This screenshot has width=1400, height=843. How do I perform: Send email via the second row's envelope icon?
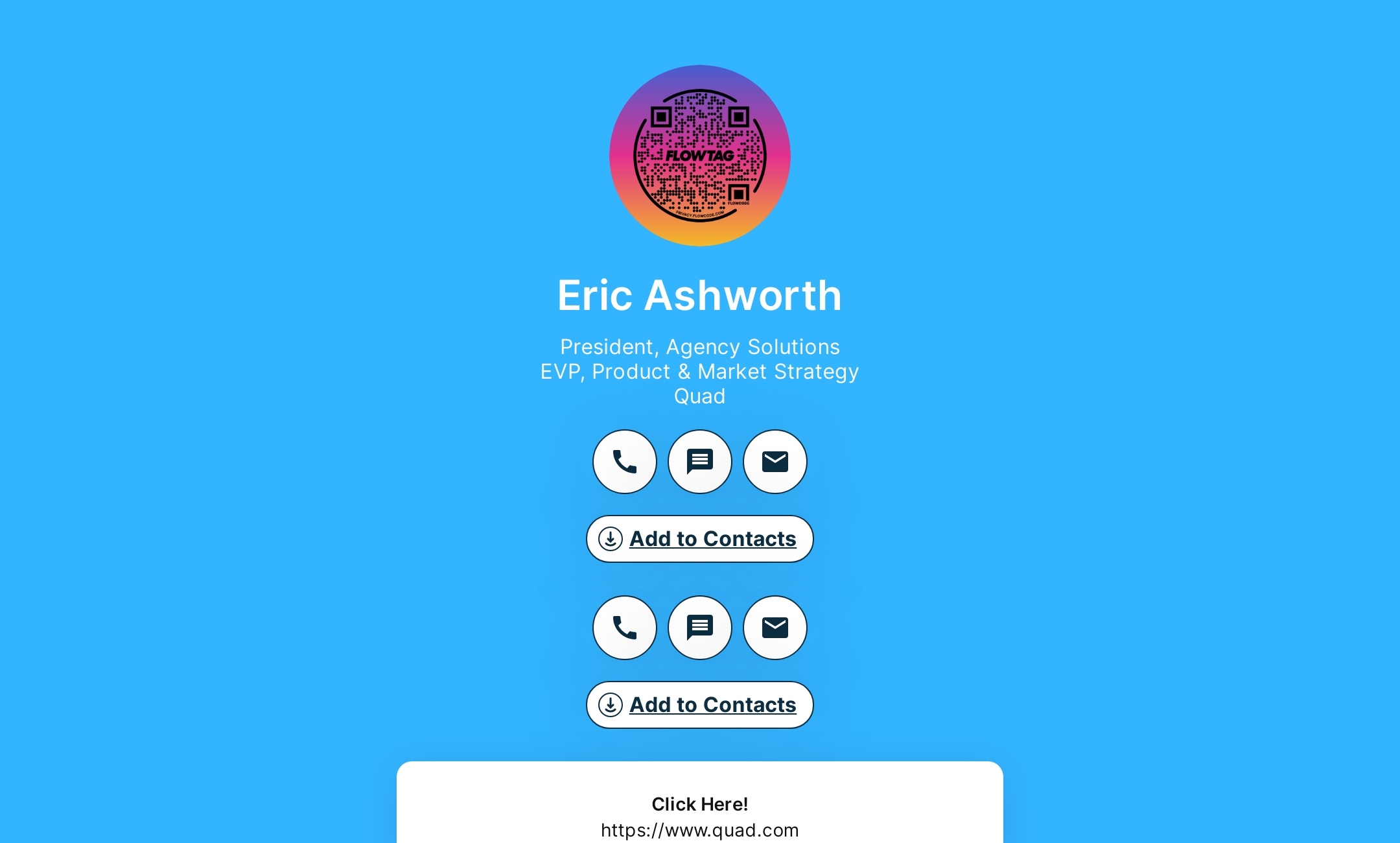tap(775, 628)
